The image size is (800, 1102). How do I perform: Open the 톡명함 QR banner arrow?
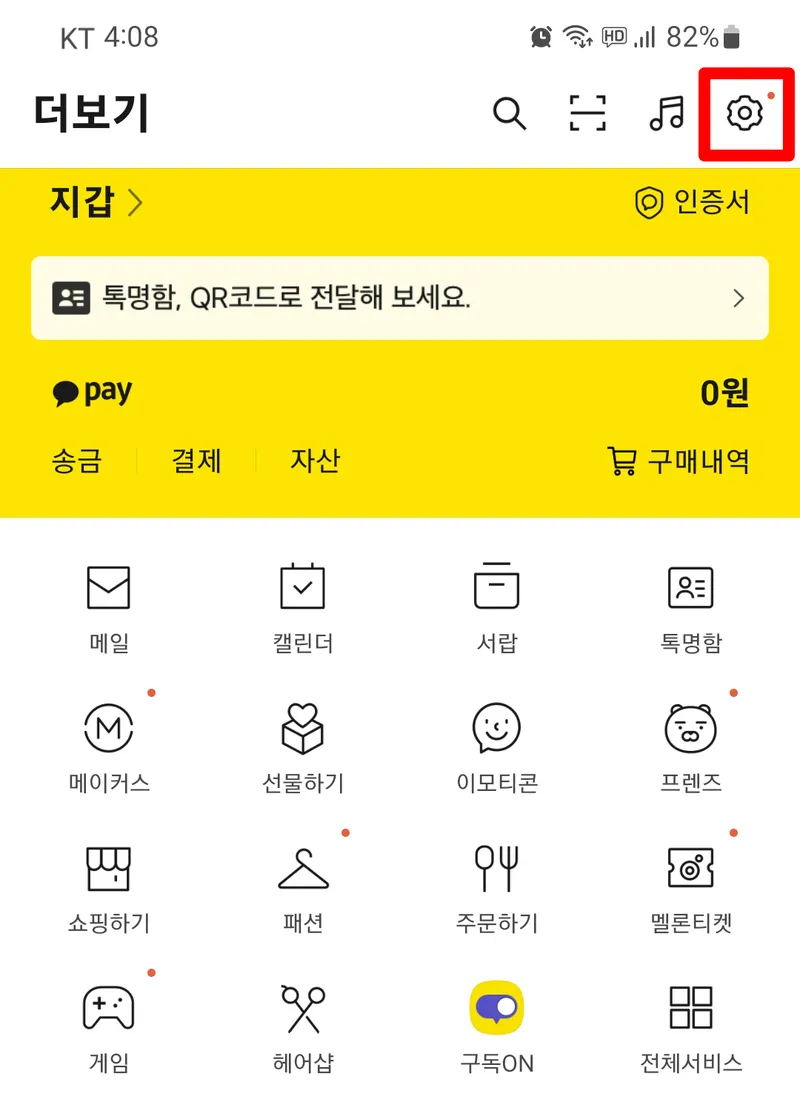tap(737, 298)
